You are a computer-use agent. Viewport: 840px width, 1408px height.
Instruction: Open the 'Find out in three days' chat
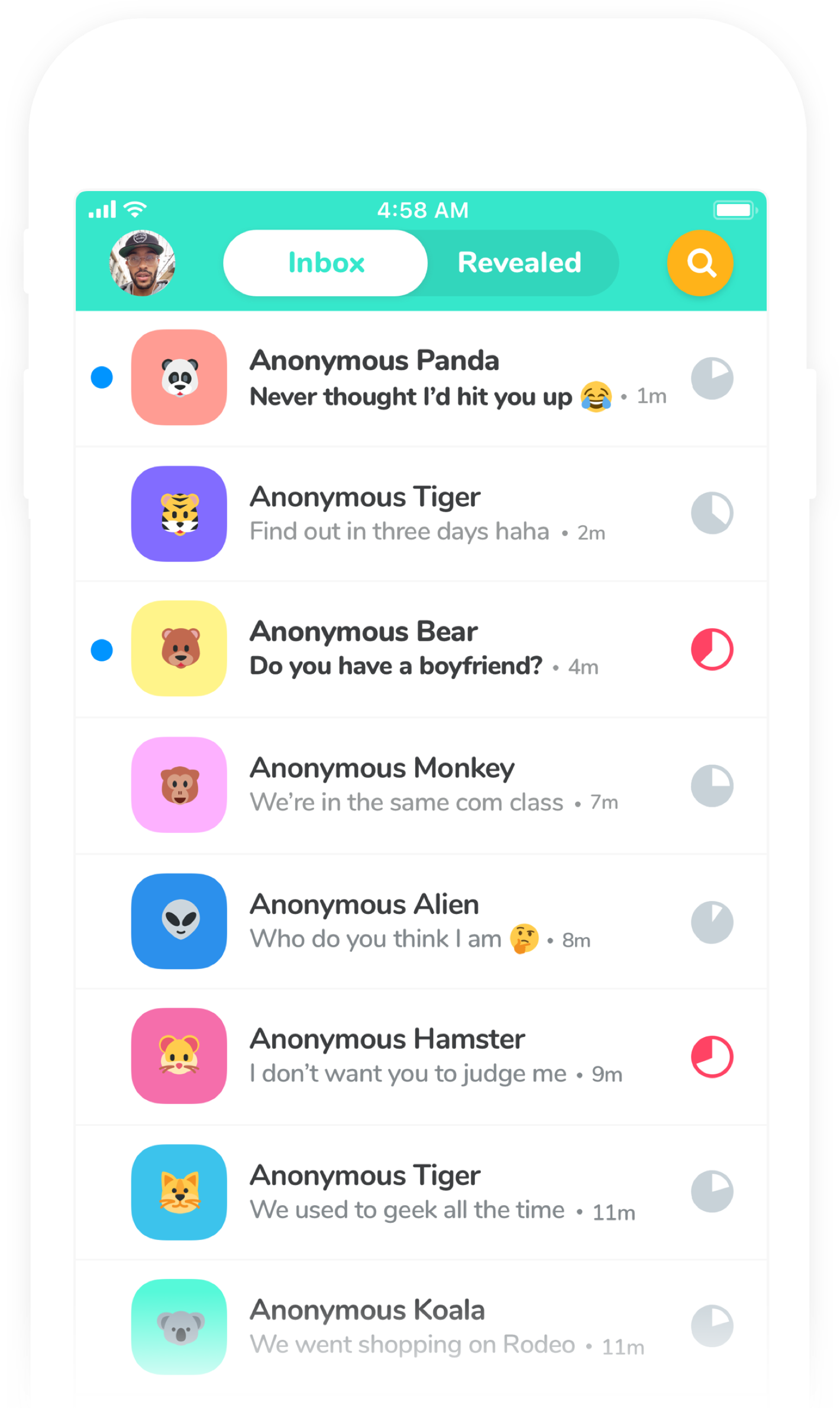414,514
